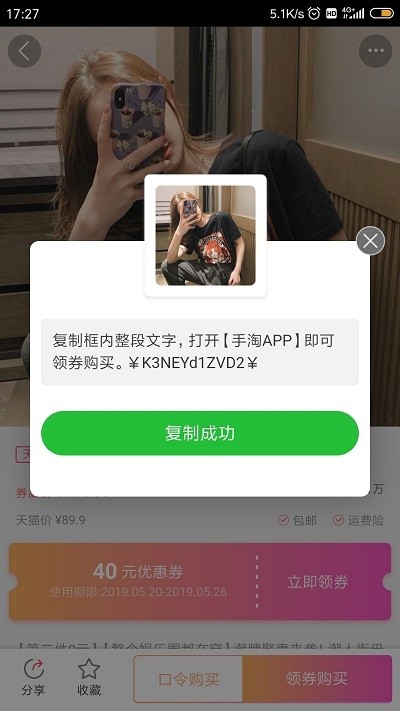Go back using the top-left arrow
The image size is (400, 711).
pos(24,51)
